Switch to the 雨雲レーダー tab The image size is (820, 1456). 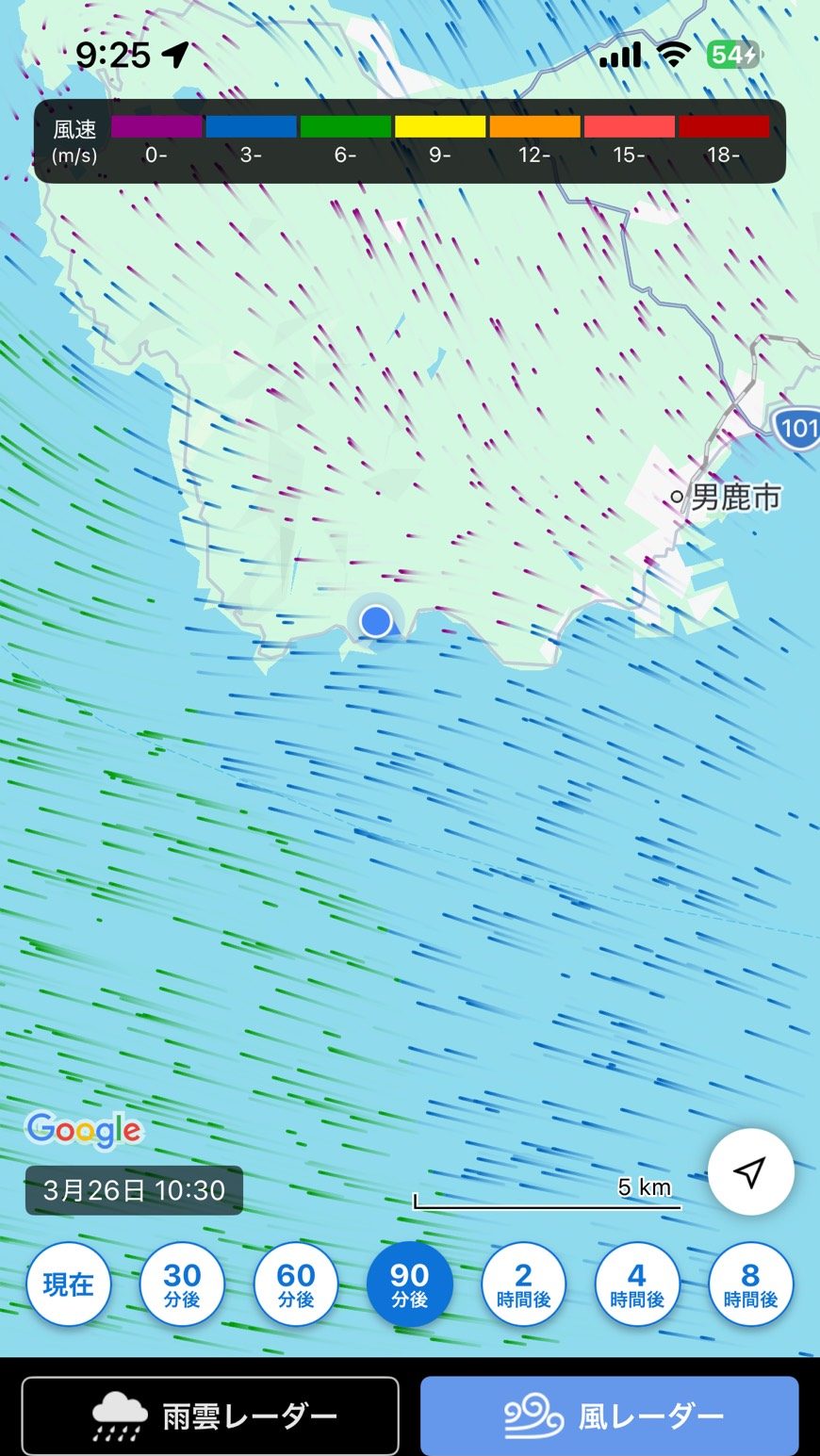click(210, 1415)
